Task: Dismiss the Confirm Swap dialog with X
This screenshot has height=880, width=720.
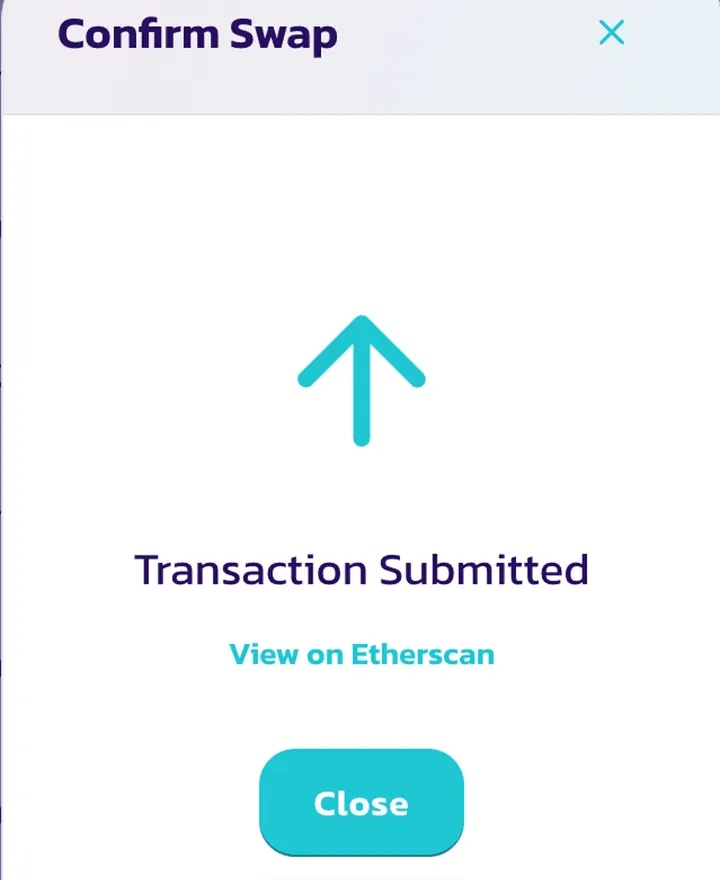Action: 611,33
